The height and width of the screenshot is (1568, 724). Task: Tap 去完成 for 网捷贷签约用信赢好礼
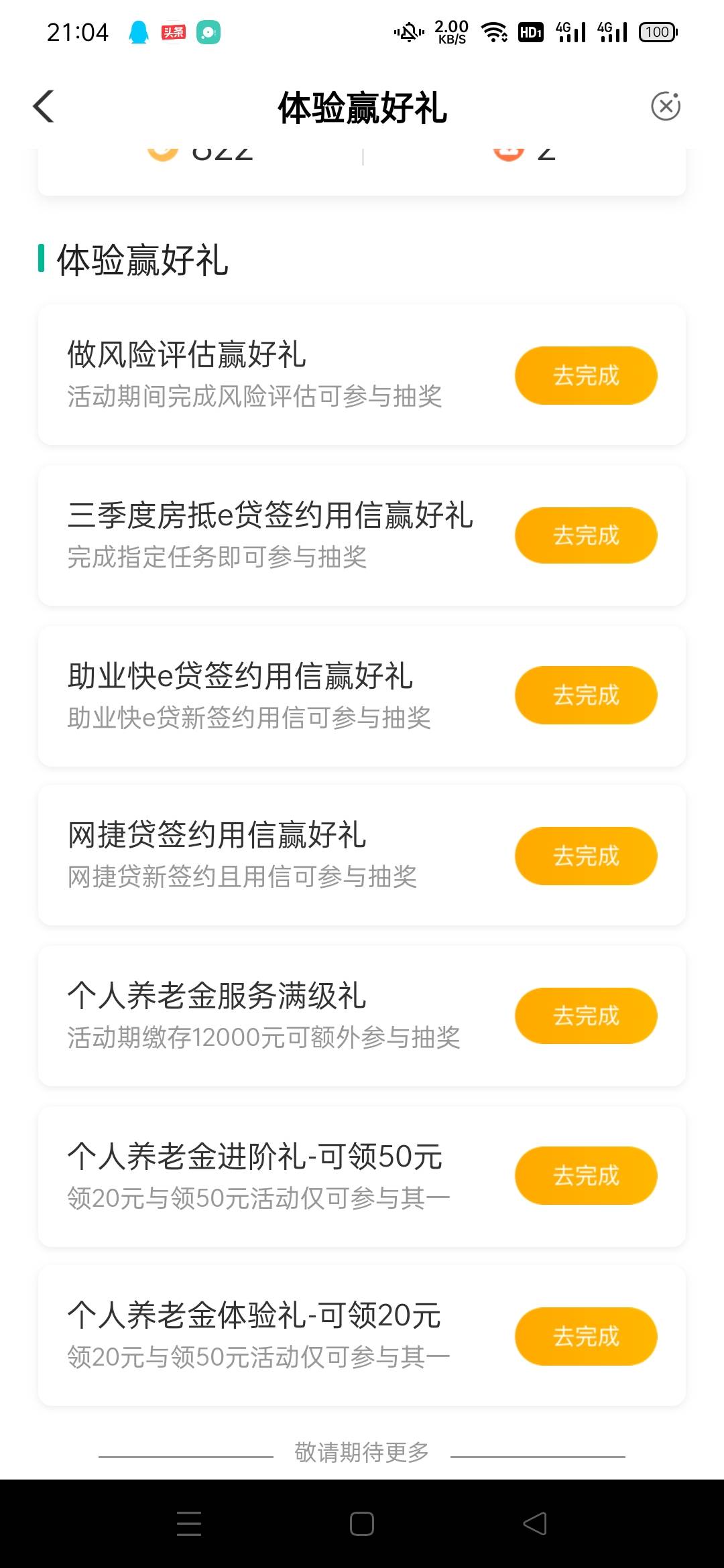click(586, 856)
